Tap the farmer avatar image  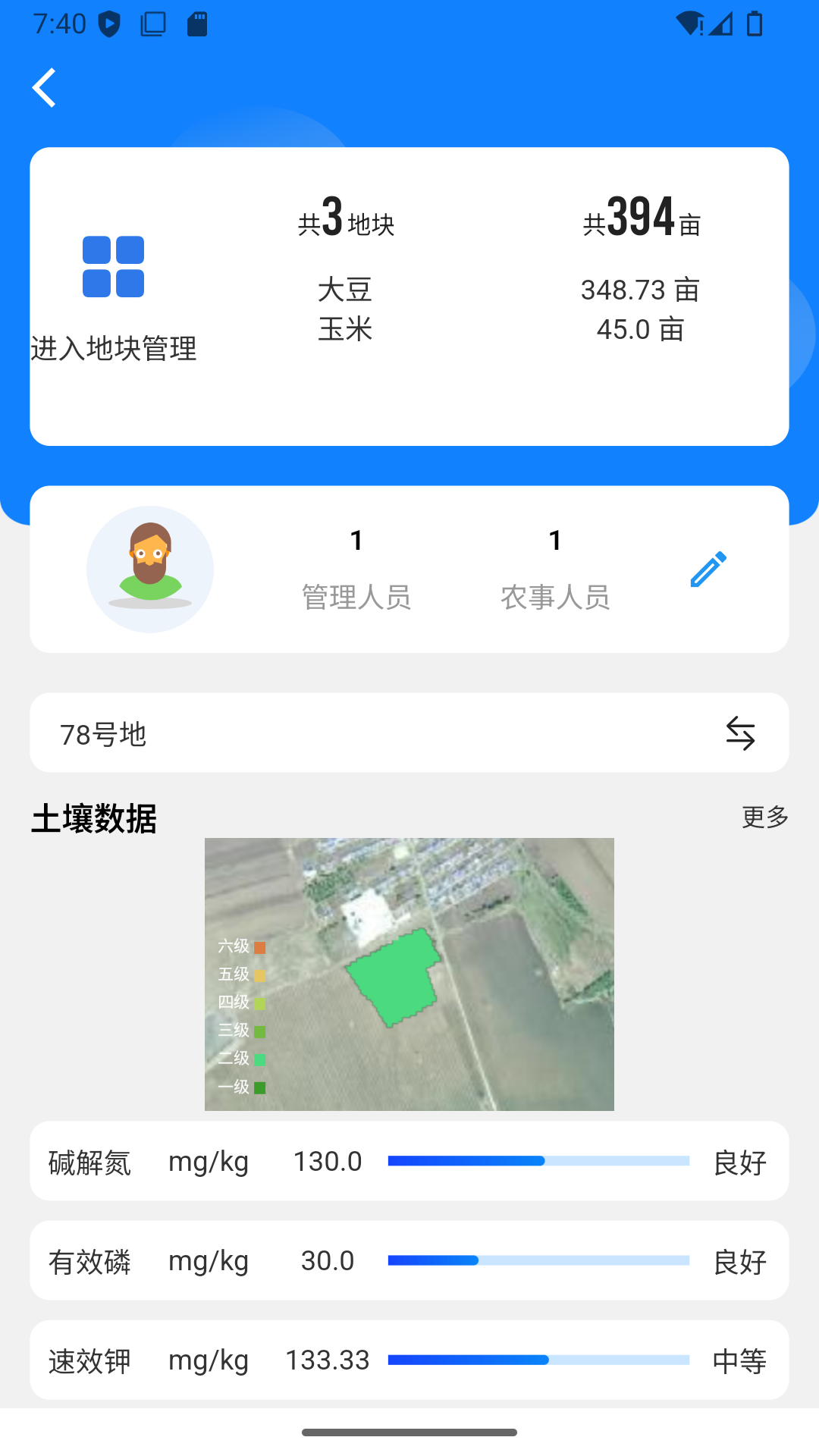pos(150,569)
